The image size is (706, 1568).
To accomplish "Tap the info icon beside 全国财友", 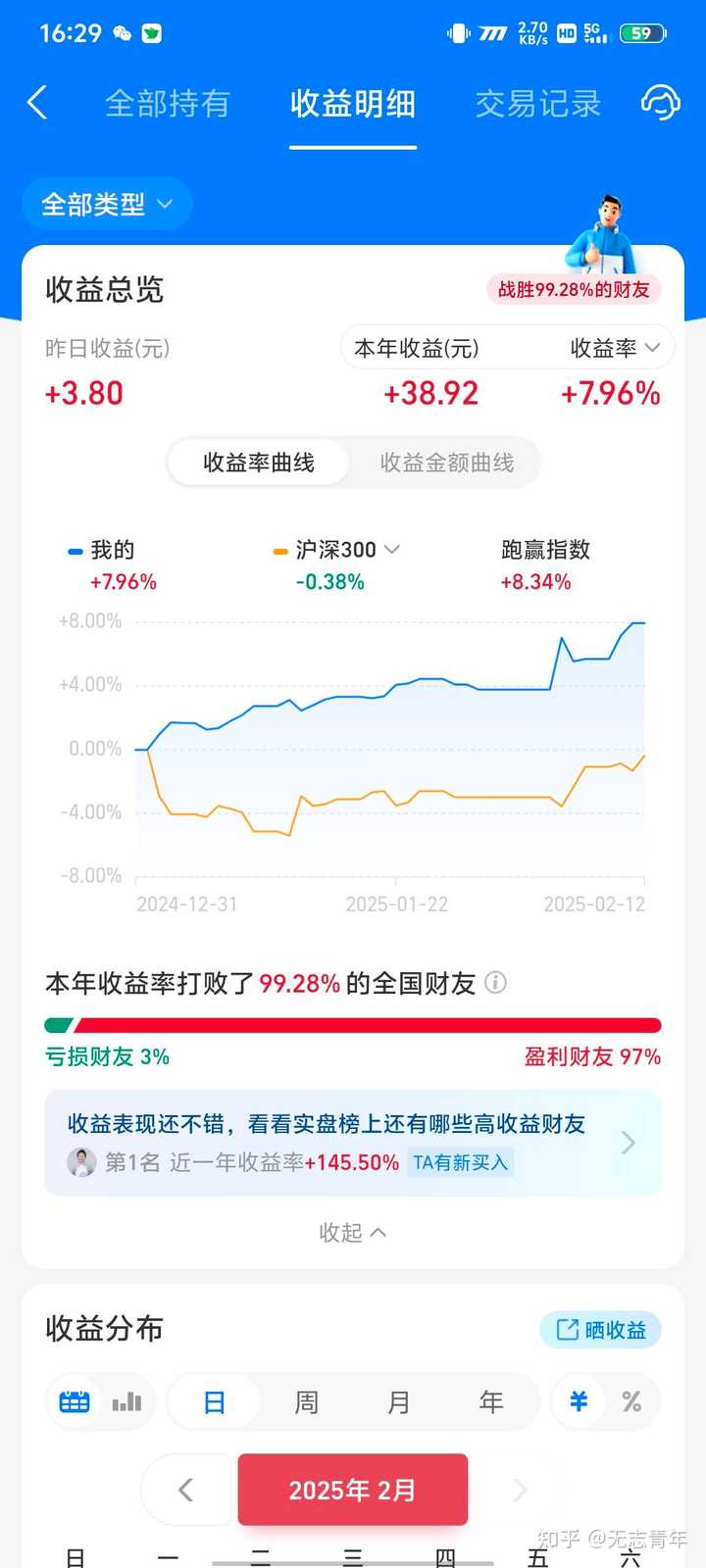I will [x=496, y=982].
